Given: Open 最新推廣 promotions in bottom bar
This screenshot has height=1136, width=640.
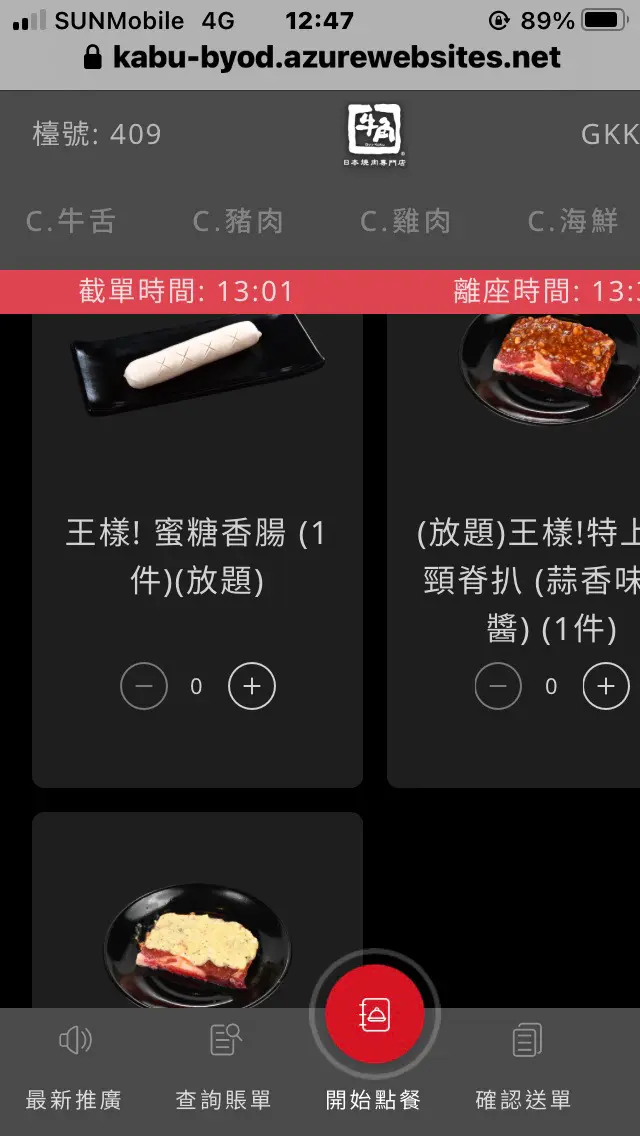Looking at the screenshot, I should click(x=74, y=1070).
